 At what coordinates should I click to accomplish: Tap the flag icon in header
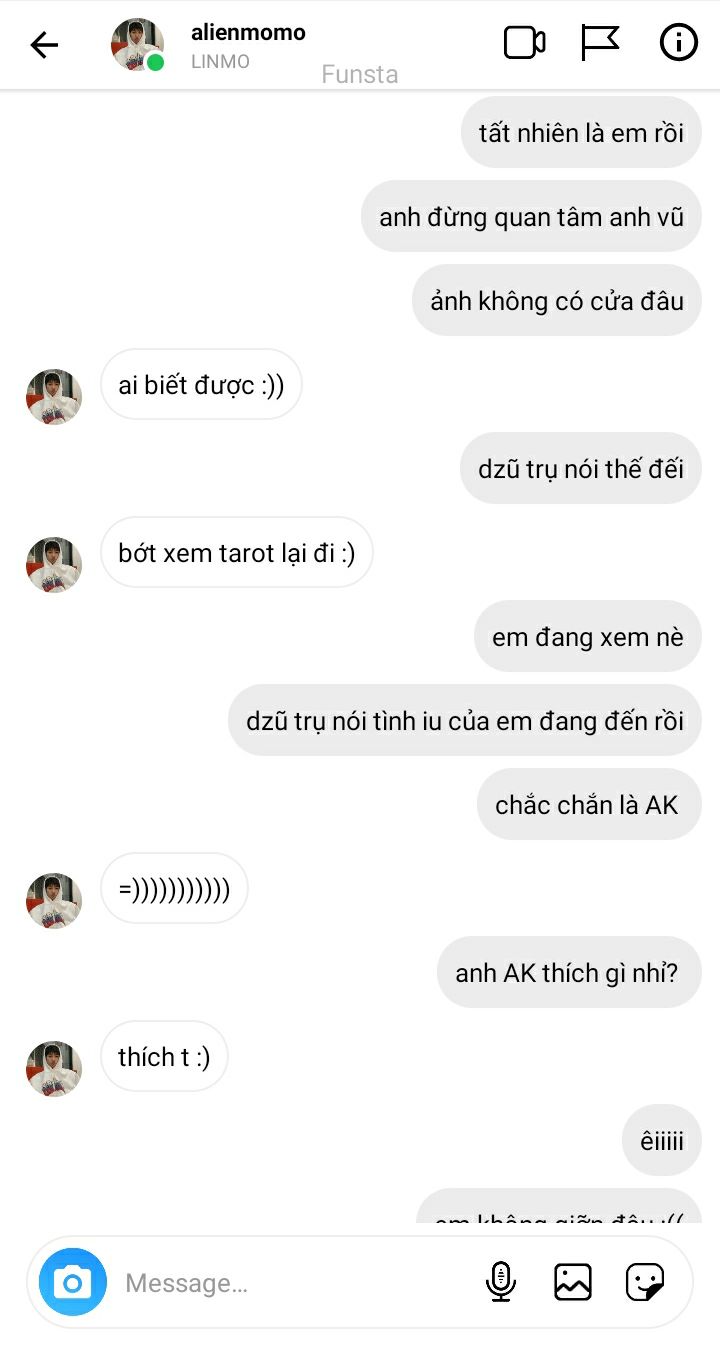pyautogui.click(x=600, y=43)
